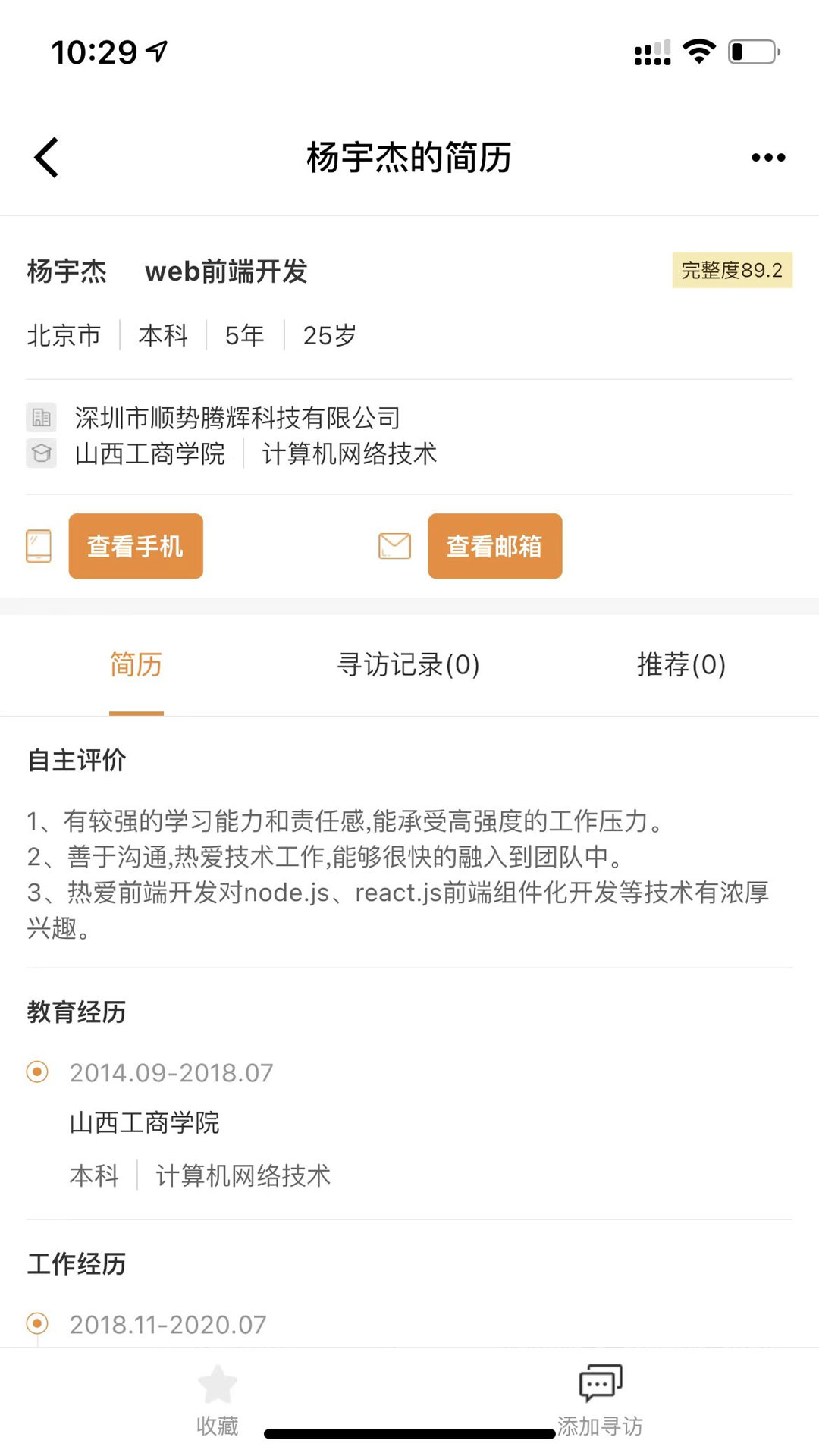This screenshot has height=1456, width=819.
Task: Open the more options menu via ellipsis icon
Action: click(x=767, y=157)
